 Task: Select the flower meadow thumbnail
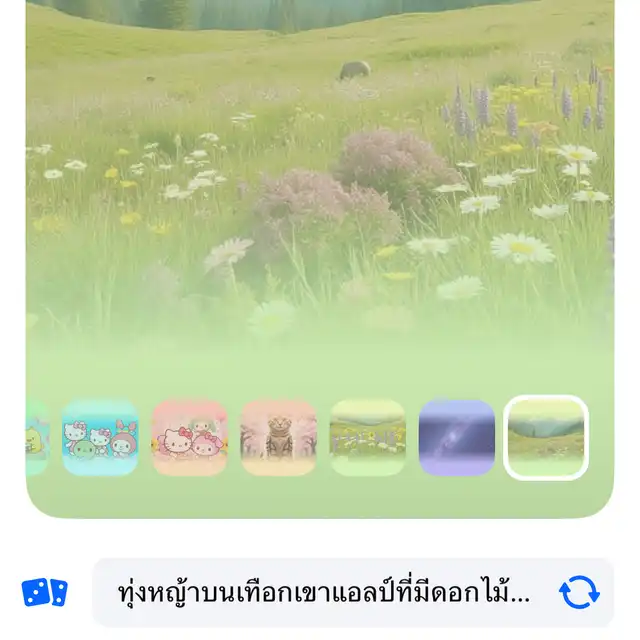368,438
